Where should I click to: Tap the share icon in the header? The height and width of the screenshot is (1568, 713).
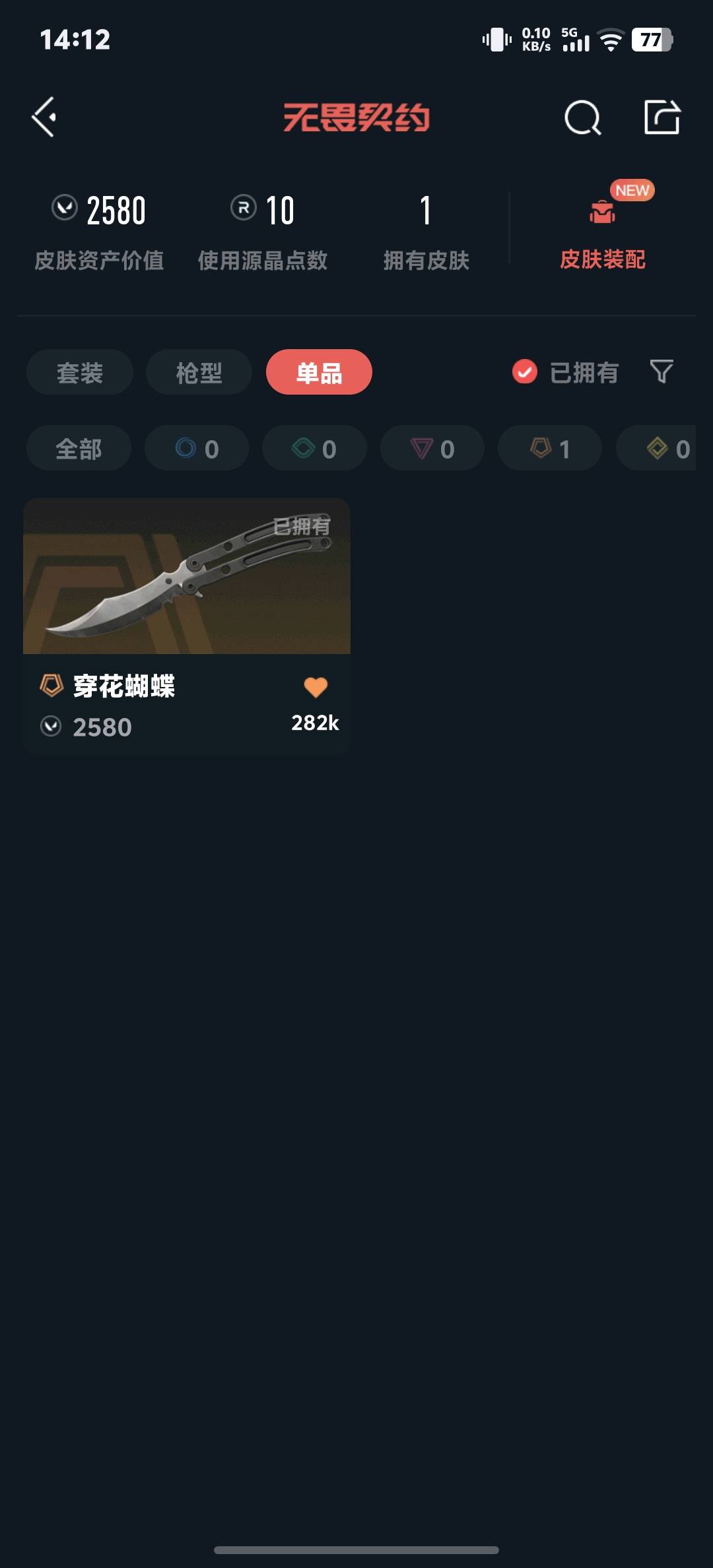[662, 117]
